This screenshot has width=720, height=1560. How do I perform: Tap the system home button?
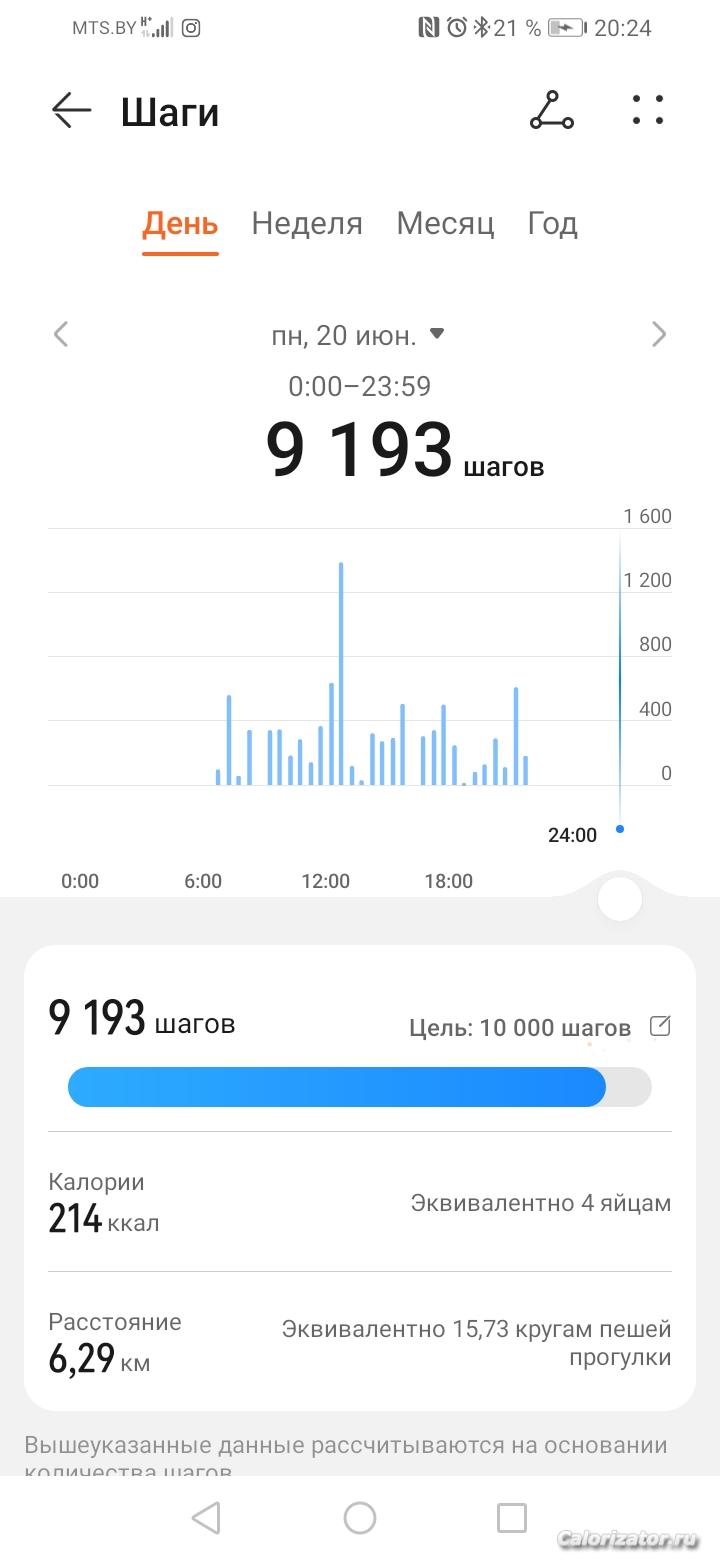click(x=360, y=1518)
